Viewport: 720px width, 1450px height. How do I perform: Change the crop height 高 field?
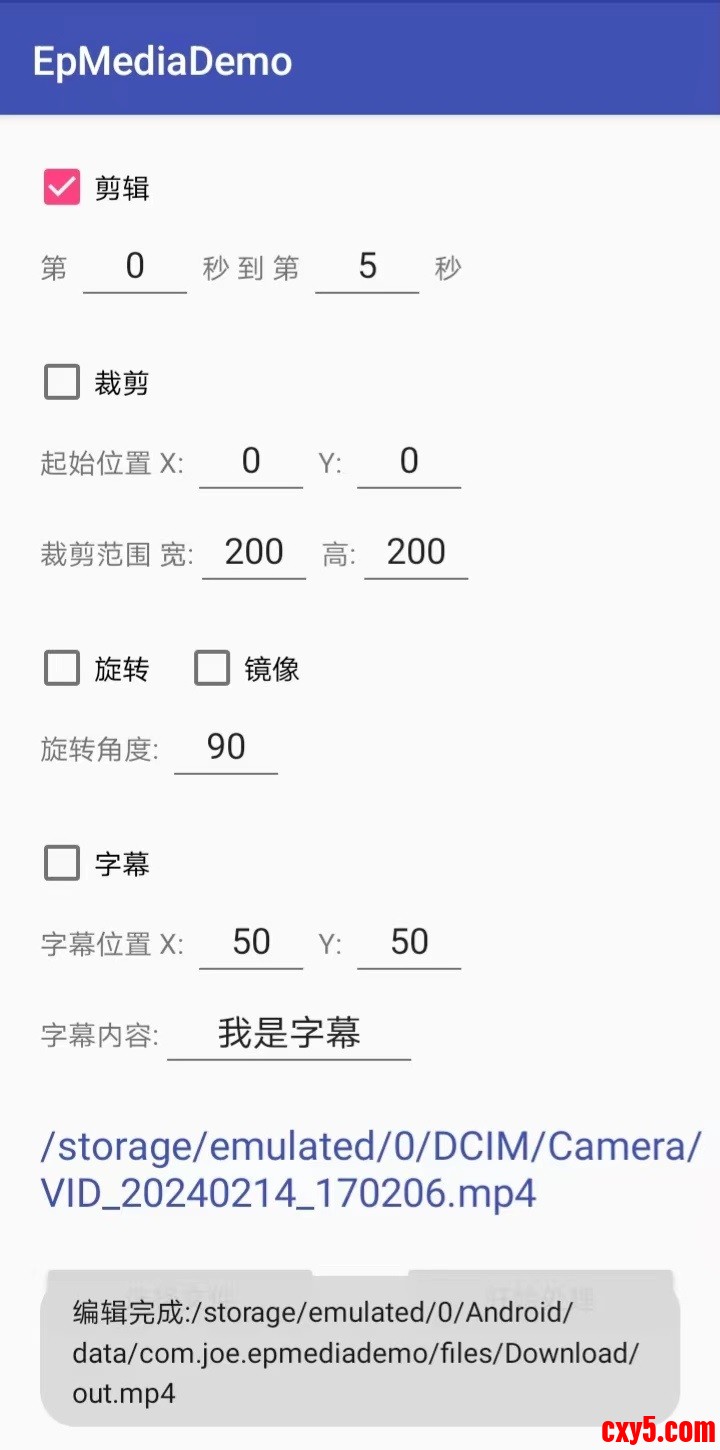click(x=416, y=552)
